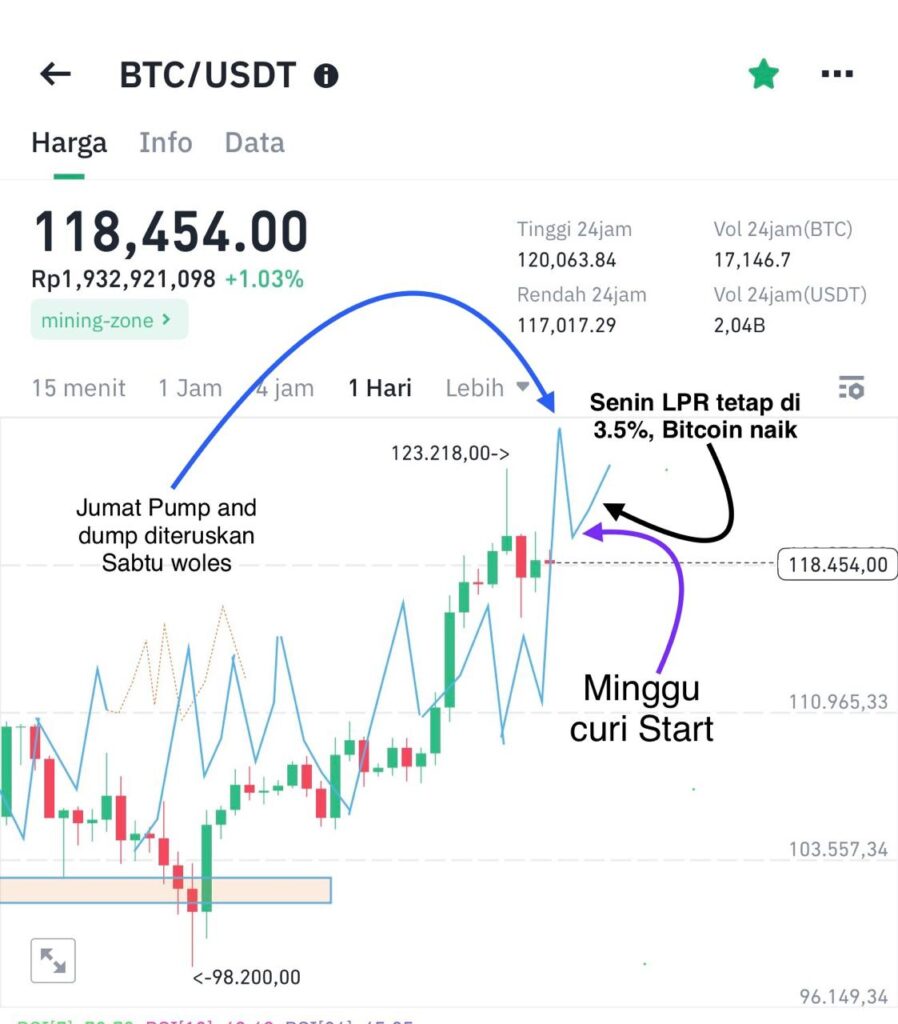Go back using the back arrow
Screen dimensions: 898x1024
[56, 74]
